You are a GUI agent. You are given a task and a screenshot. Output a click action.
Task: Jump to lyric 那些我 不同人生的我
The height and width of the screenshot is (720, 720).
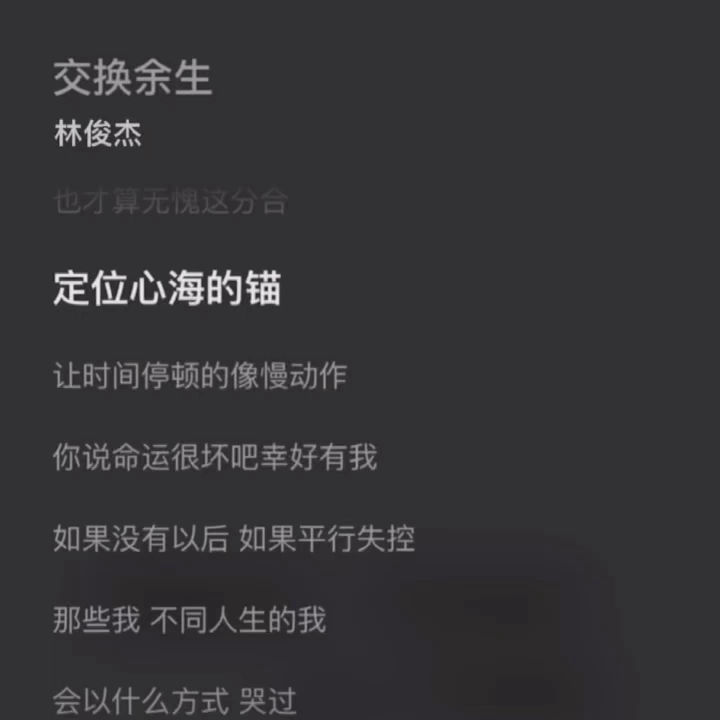[x=189, y=620]
